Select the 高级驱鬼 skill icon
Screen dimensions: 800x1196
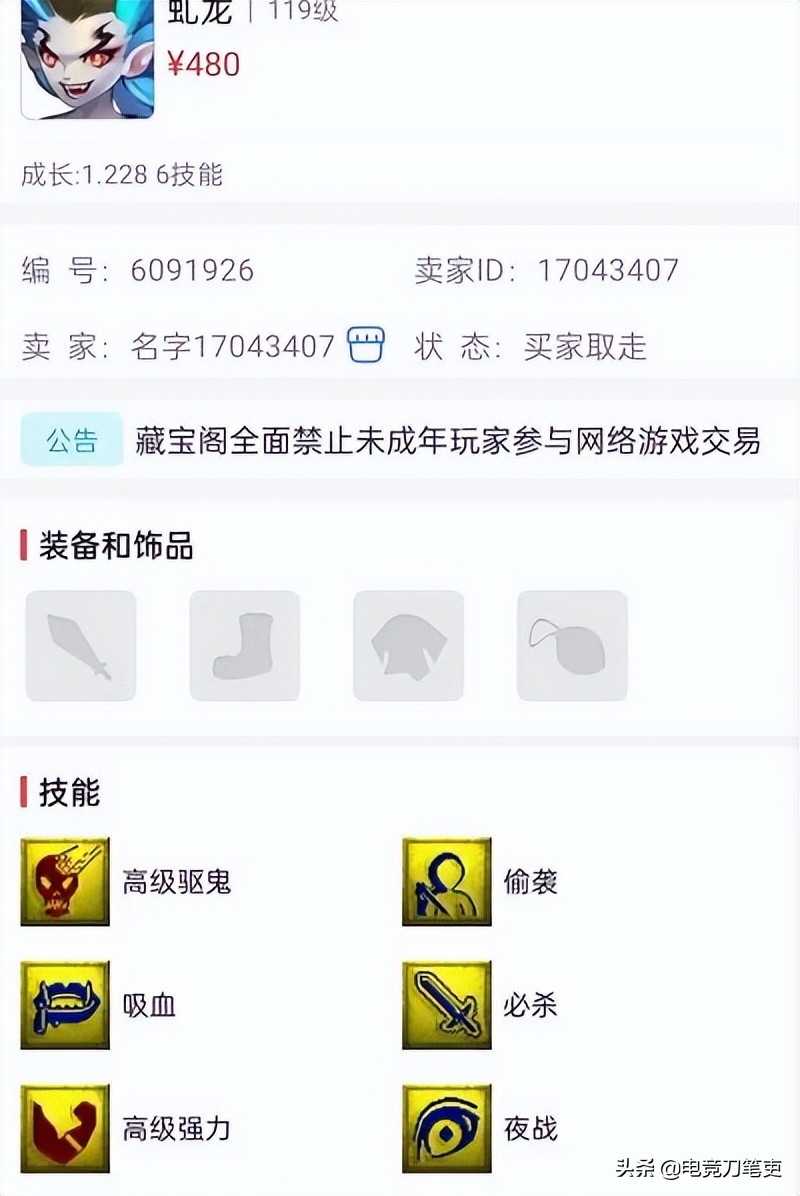[64, 881]
